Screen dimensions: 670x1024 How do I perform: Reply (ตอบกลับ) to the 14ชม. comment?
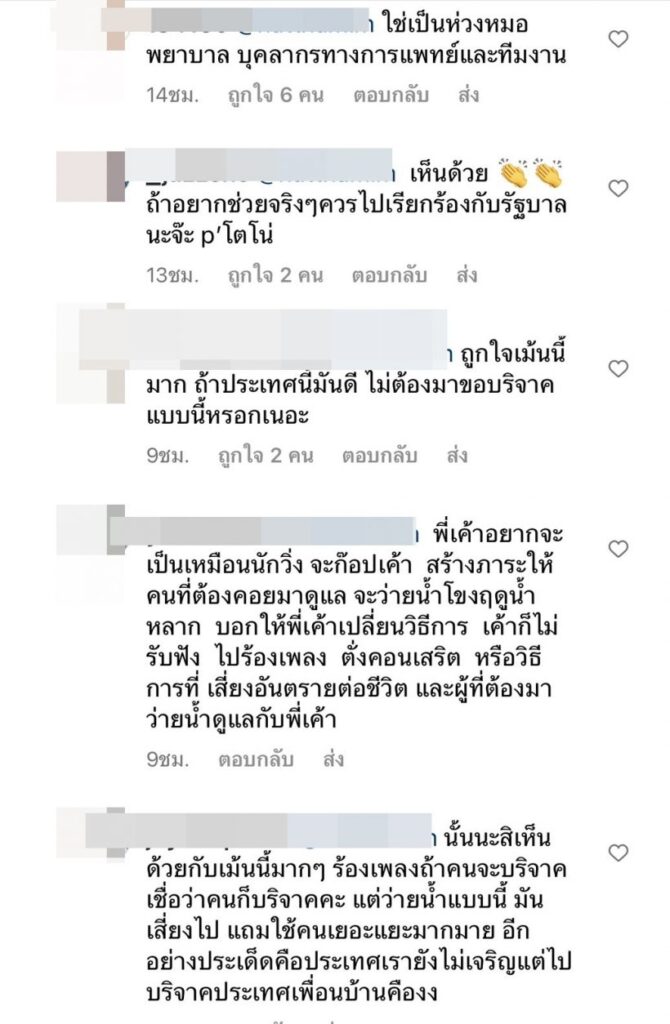tap(389, 97)
